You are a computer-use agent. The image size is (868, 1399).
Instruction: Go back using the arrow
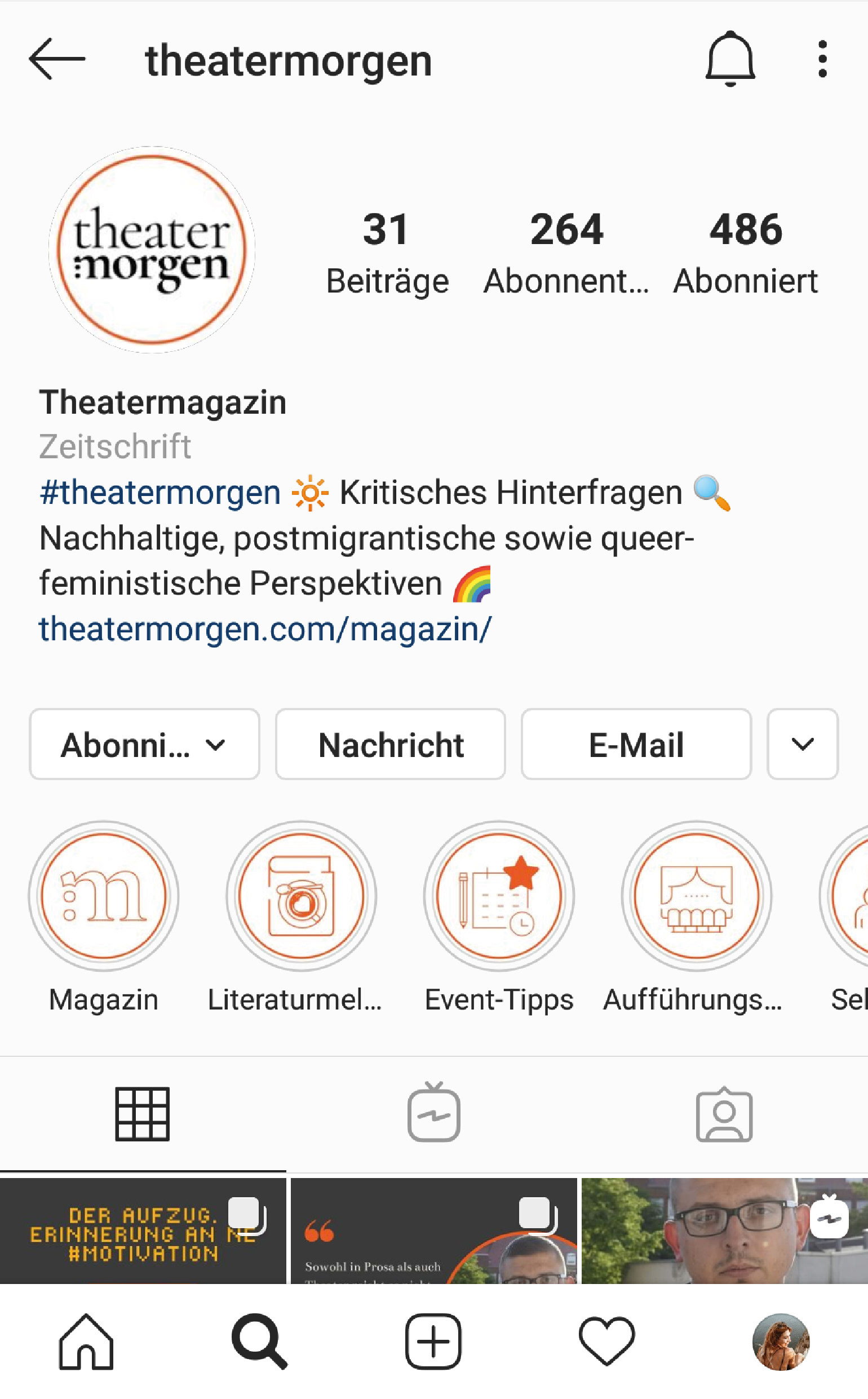(x=57, y=59)
